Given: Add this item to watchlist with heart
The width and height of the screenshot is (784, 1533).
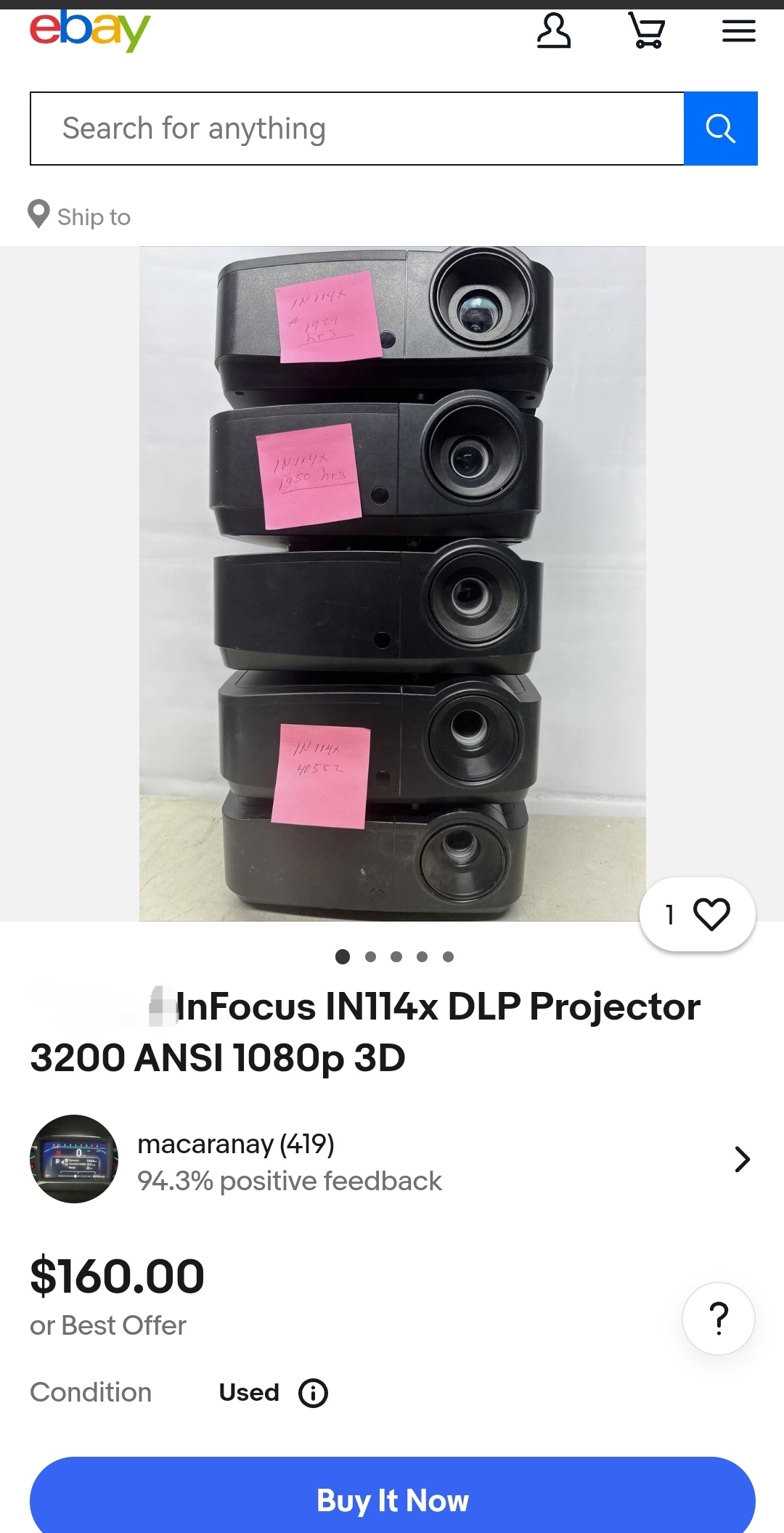Looking at the screenshot, I should tap(698, 914).
